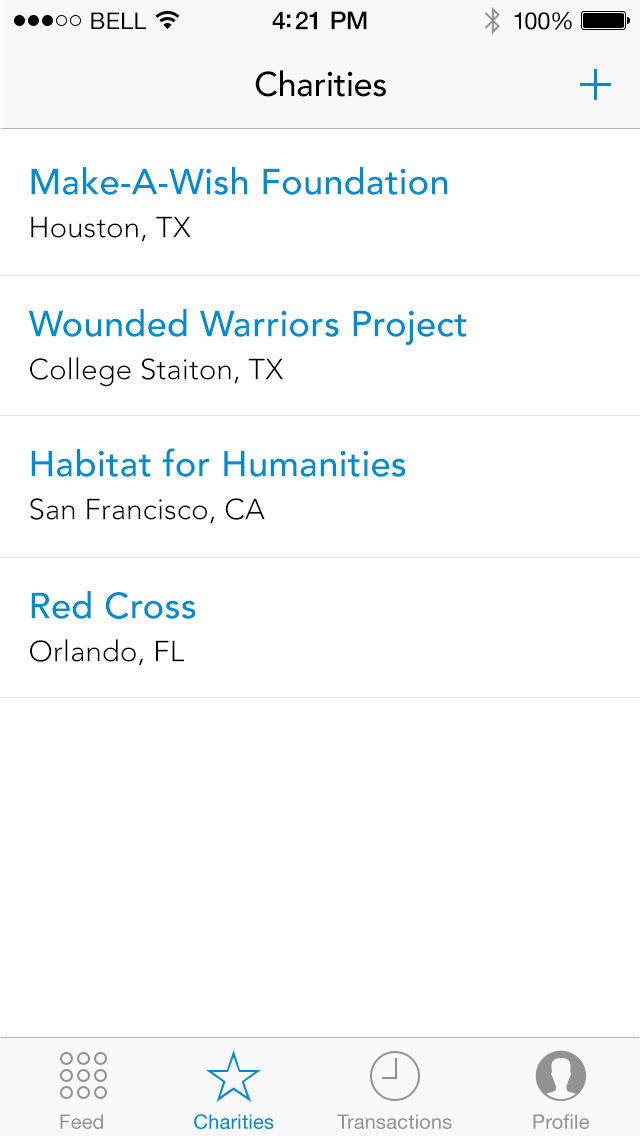The height and width of the screenshot is (1136, 640).
Task: Open the Make-A-Wish Foundation row
Action: 320,204
